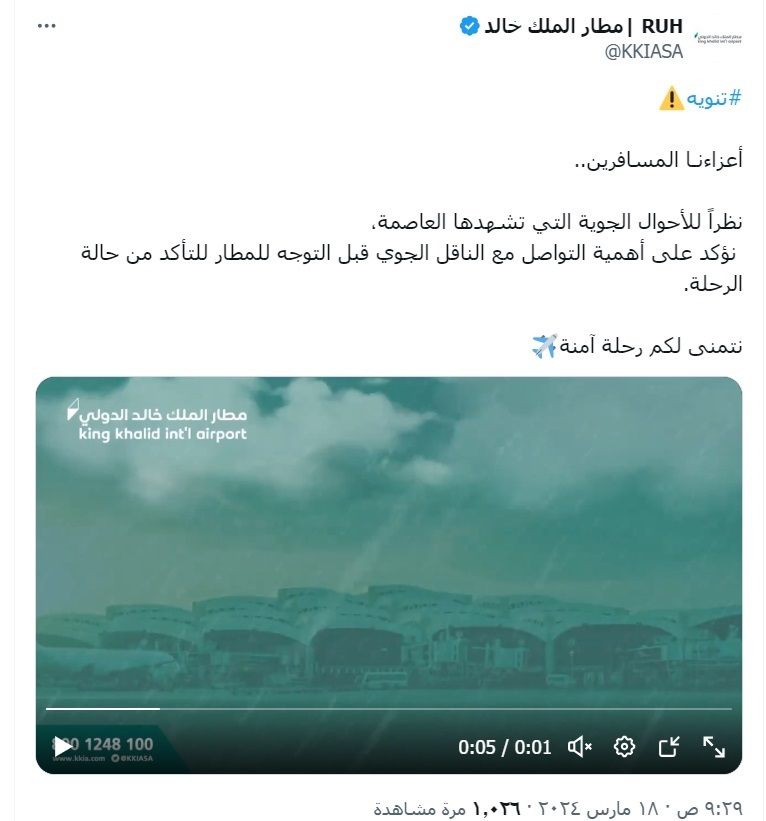Play the airport video

pos(62,746)
